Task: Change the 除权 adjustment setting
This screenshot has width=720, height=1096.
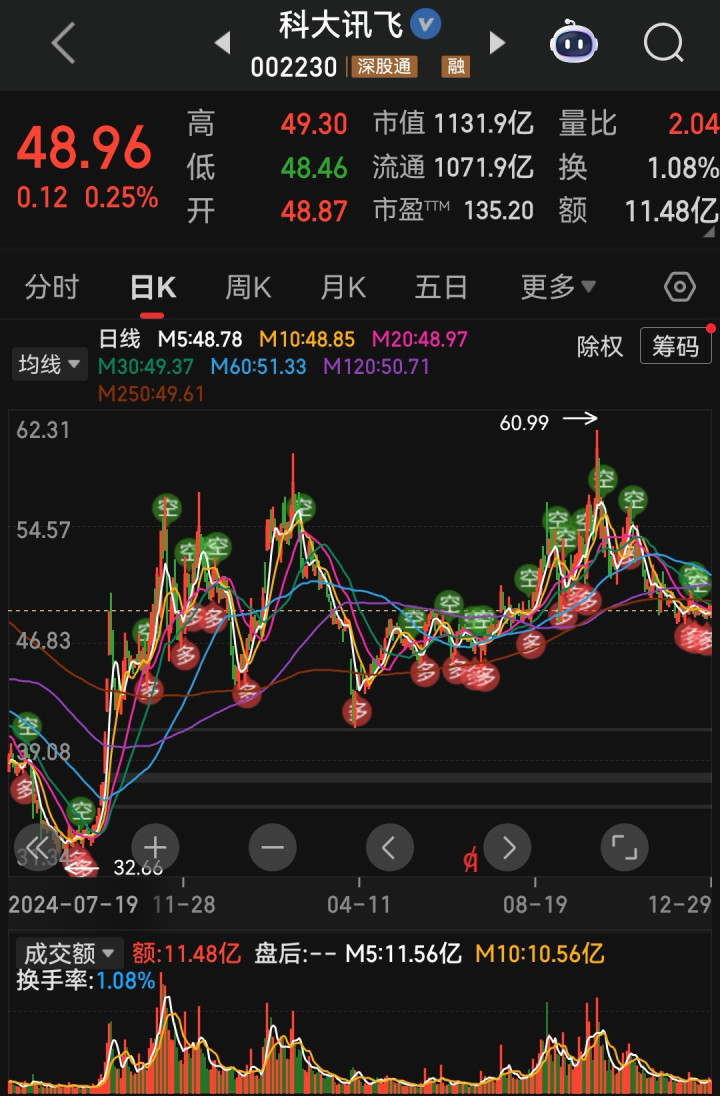Action: [x=600, y=347]
